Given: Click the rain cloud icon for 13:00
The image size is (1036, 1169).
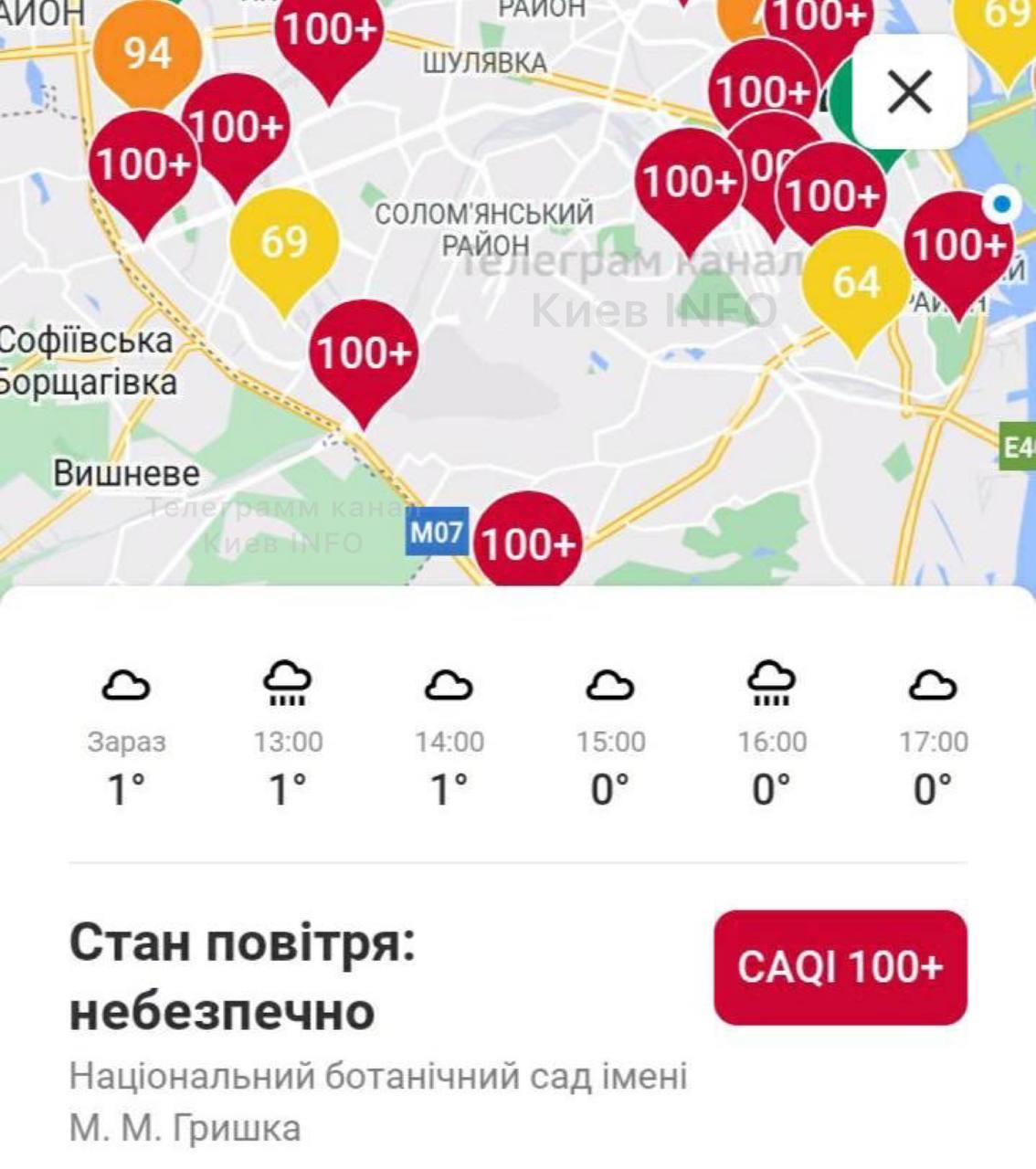Looking at the screenshot, I should (x=287, y=683).
